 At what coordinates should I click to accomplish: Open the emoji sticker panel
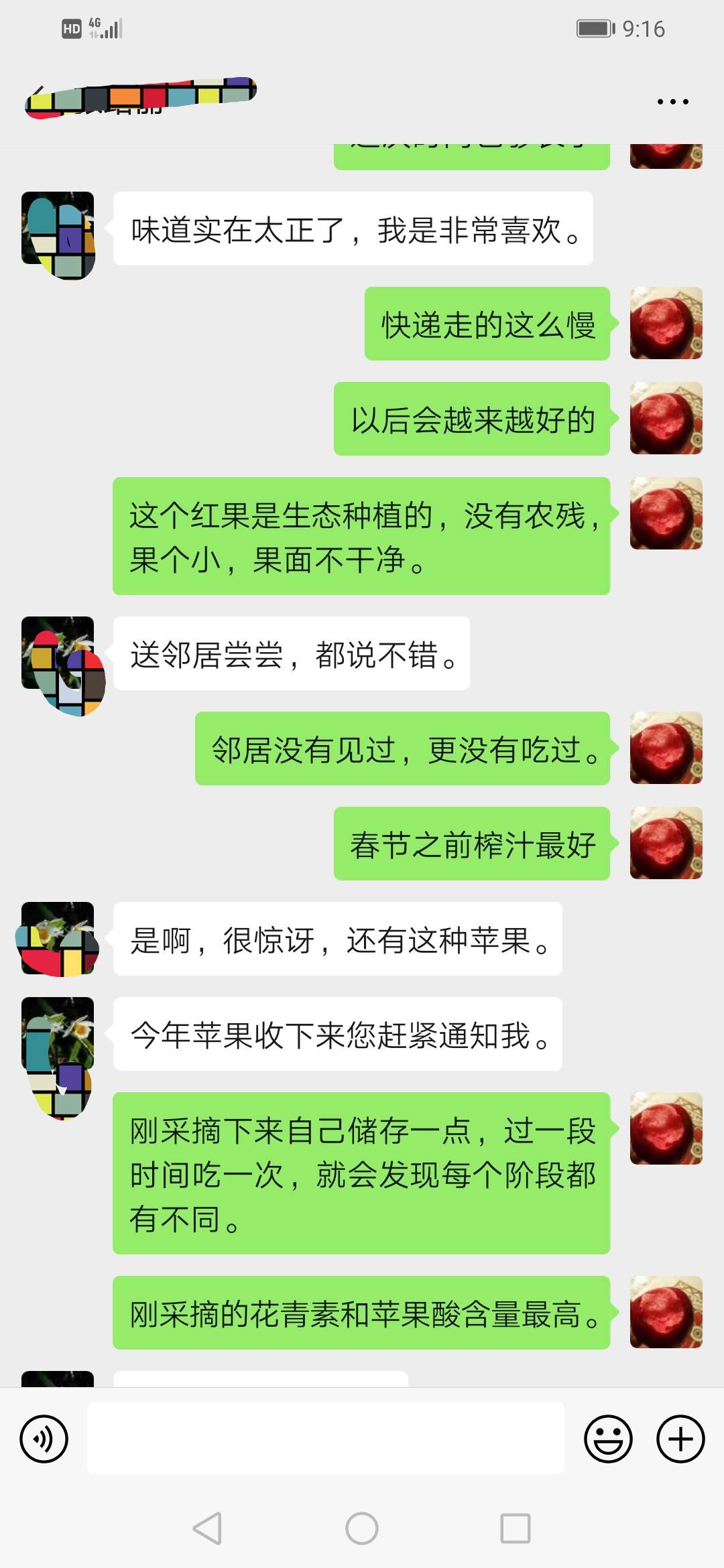(x=608, y=1439)
